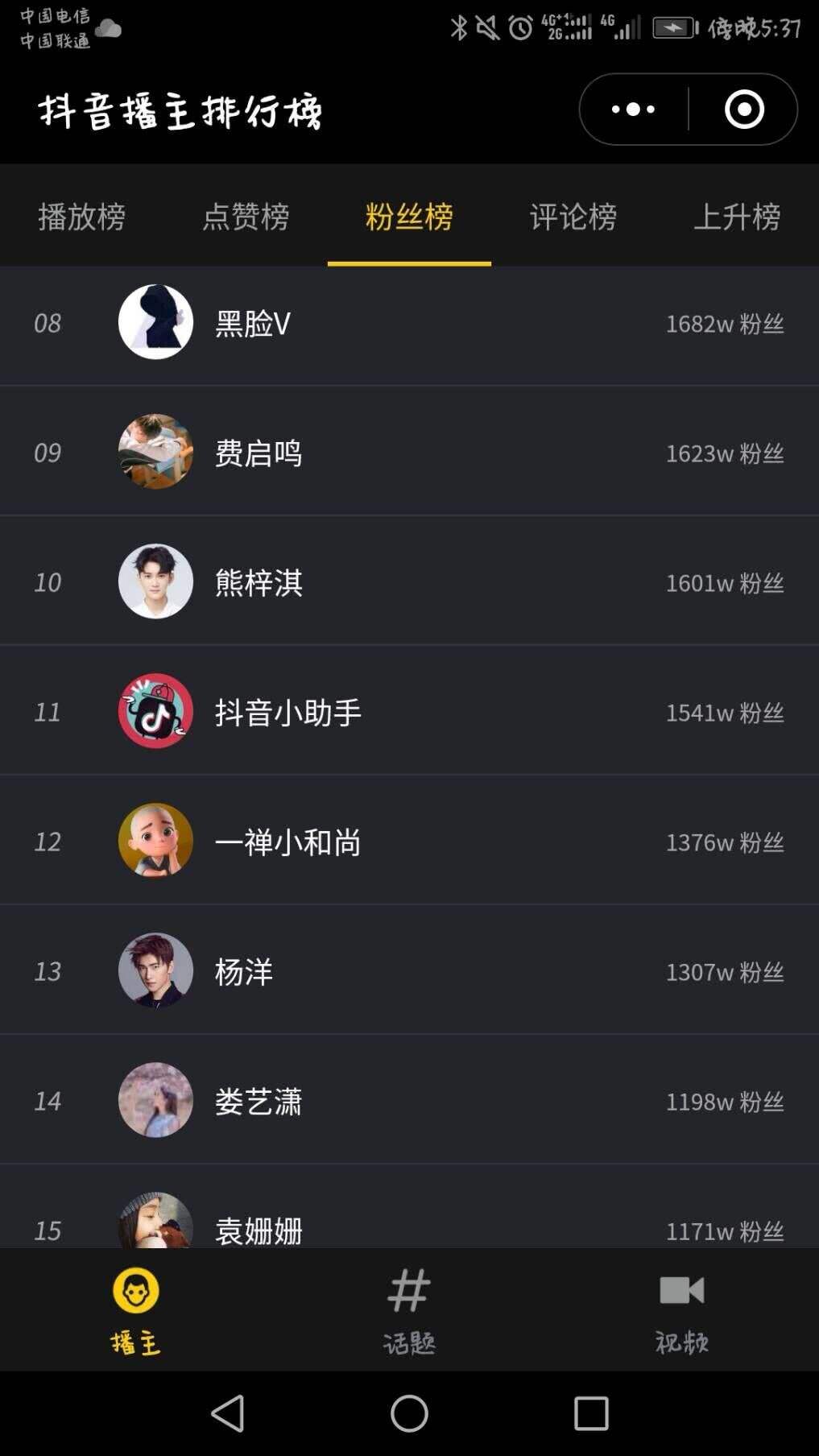Open the mini program more-options menu
819x1456 pixels.
[633, 110]
